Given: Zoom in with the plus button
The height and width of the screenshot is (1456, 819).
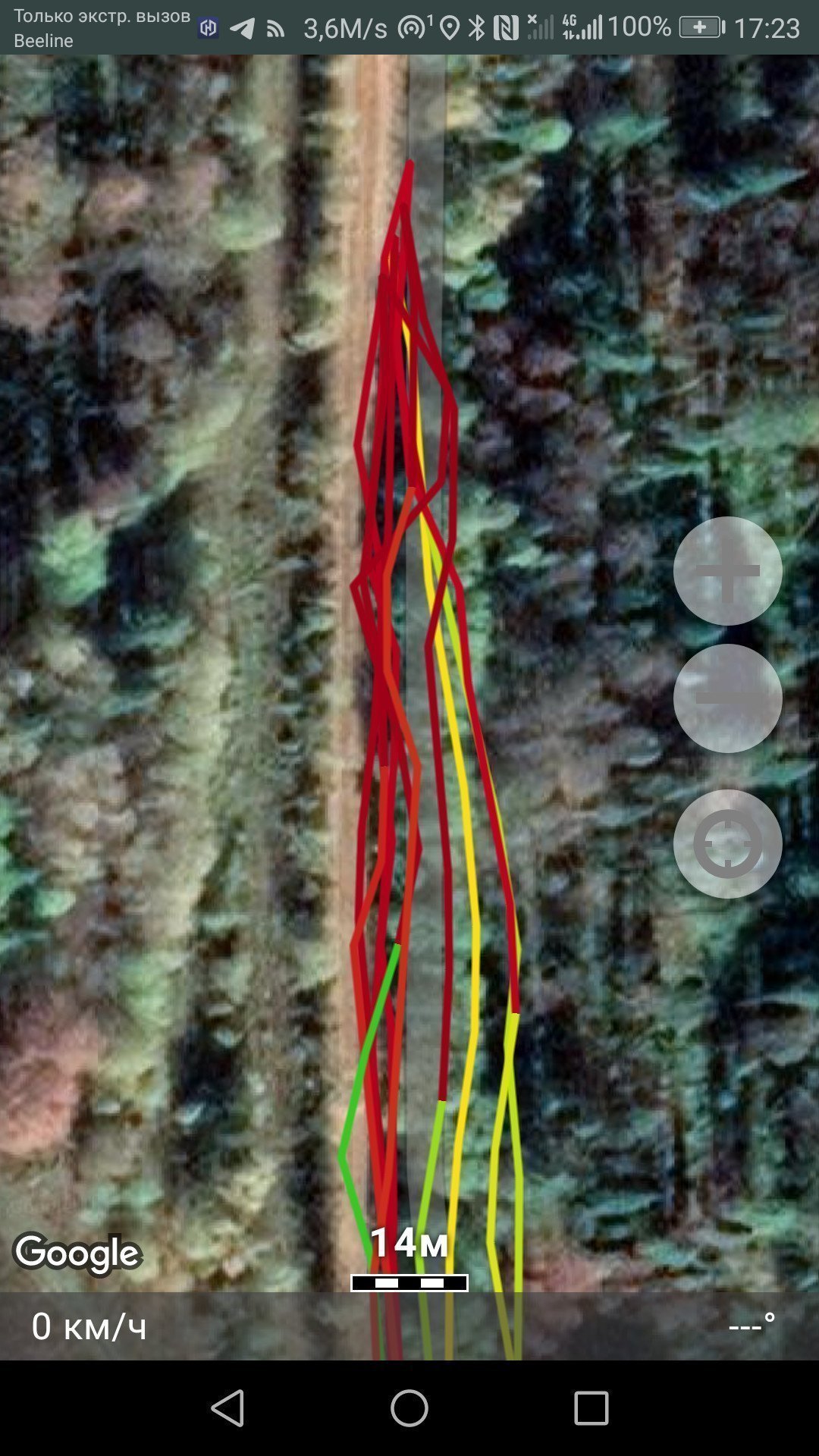Looking at the screenshot, I should tap(727, 571).
